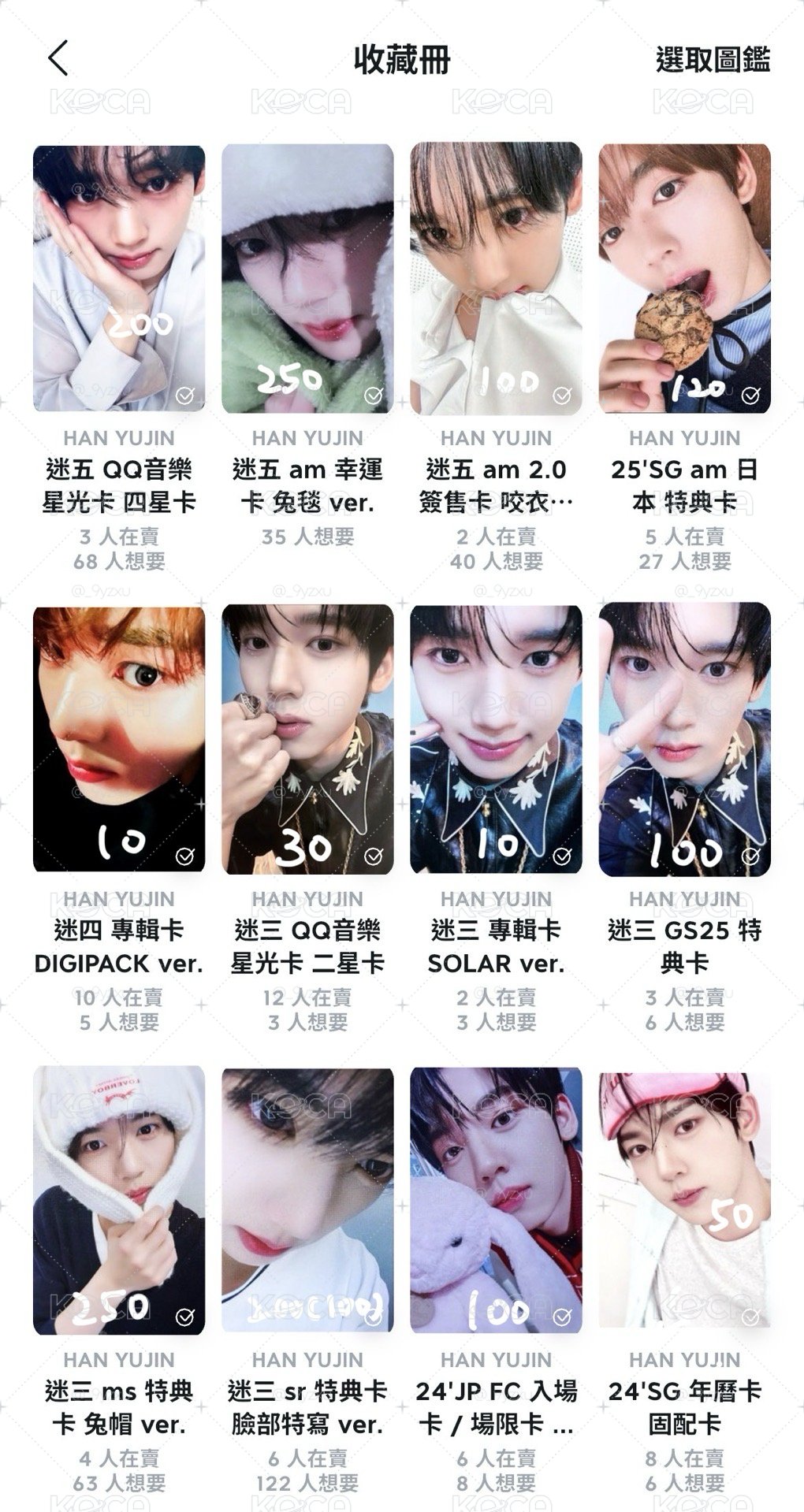View the 迷三 sr 特典卡 臉部特寫 ver. card

click(307, 1200)
